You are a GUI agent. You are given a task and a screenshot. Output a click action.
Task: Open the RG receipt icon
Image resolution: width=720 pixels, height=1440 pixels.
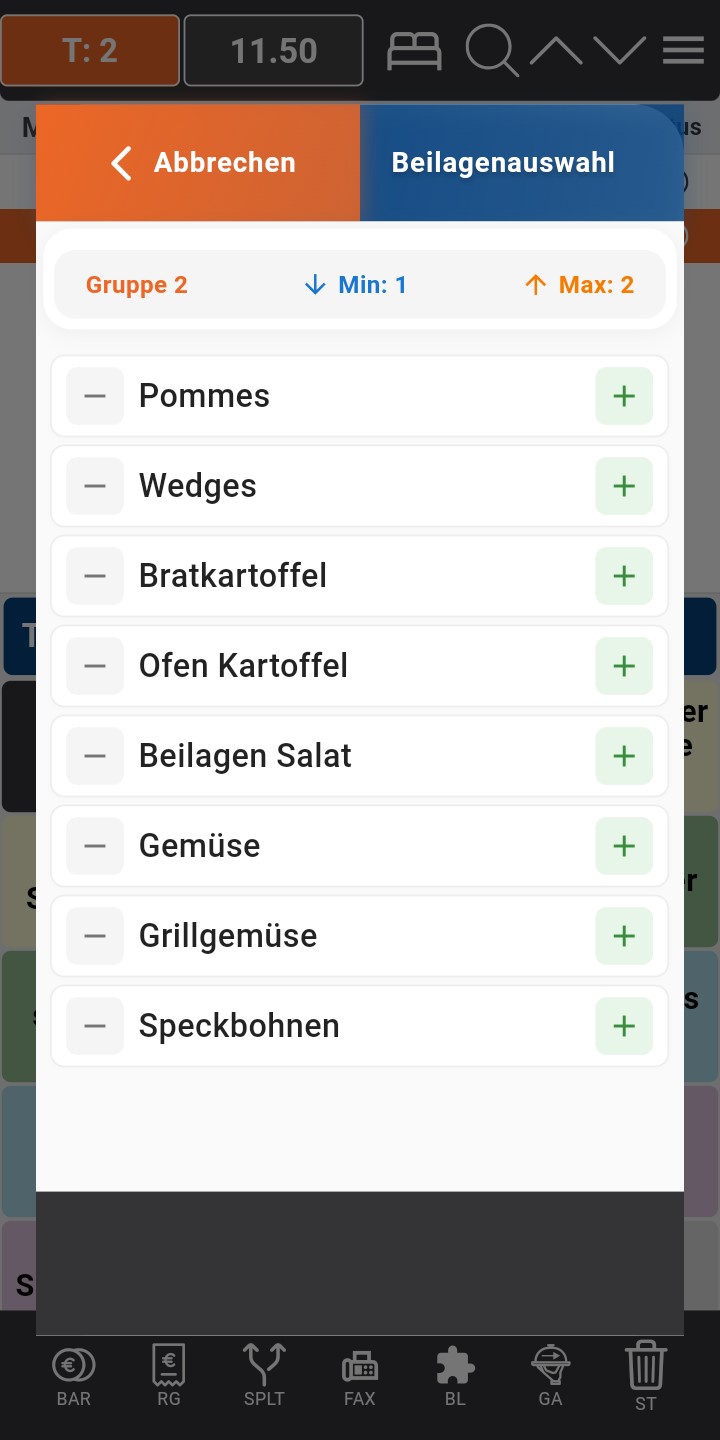point(167,1375)
